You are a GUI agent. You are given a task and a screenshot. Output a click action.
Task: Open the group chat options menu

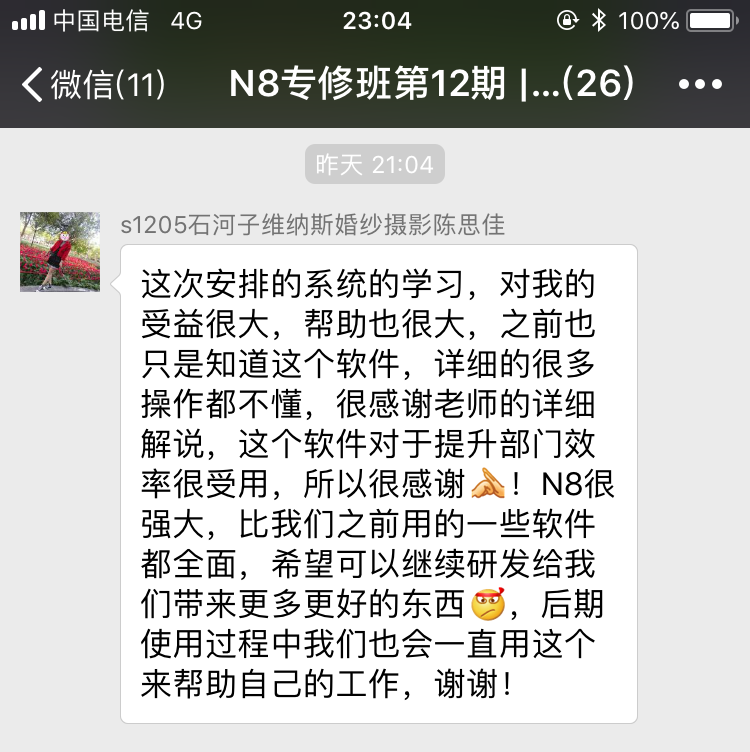[x=700, y=85]
